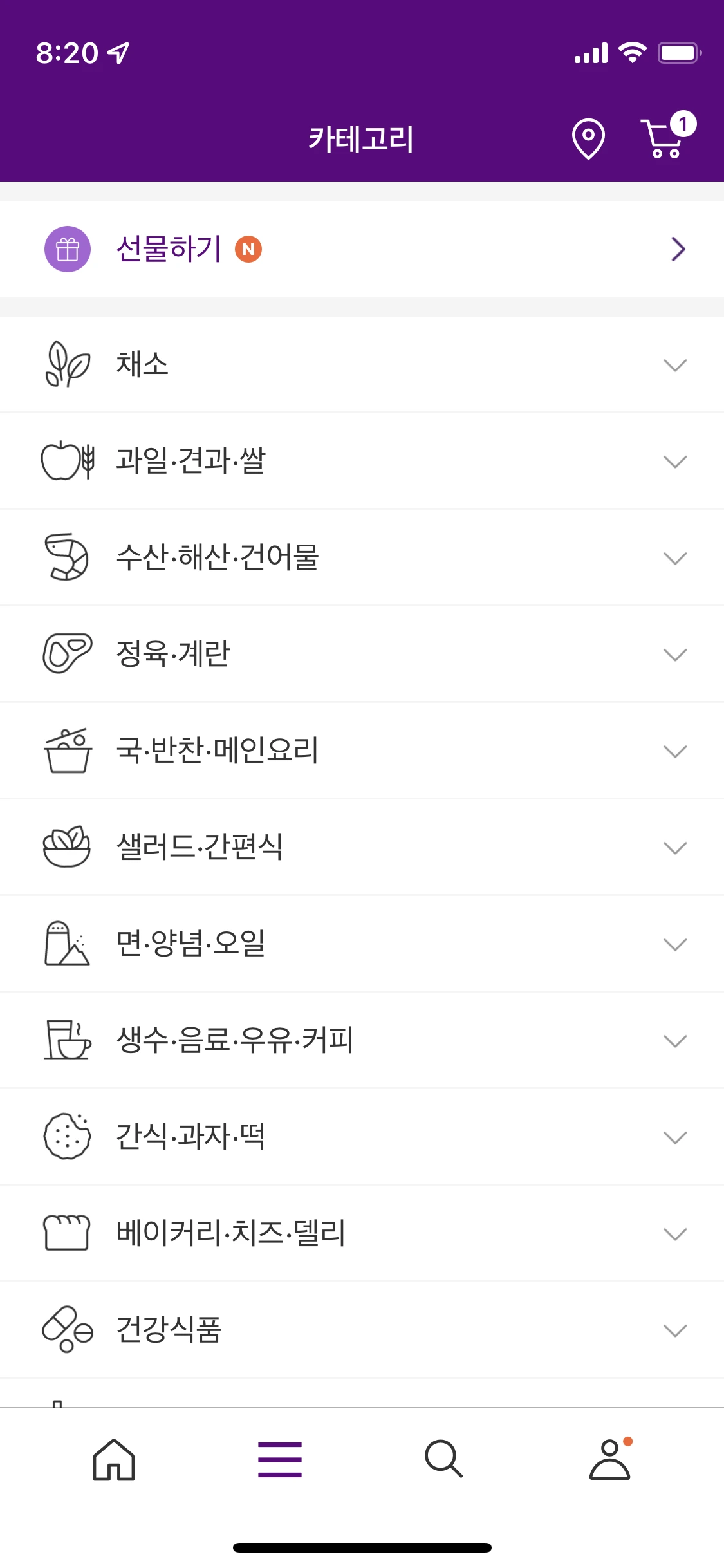This screenshot has height=1568, width=724.
Task: Select the category menu tab
Action: pos(280,1459)
